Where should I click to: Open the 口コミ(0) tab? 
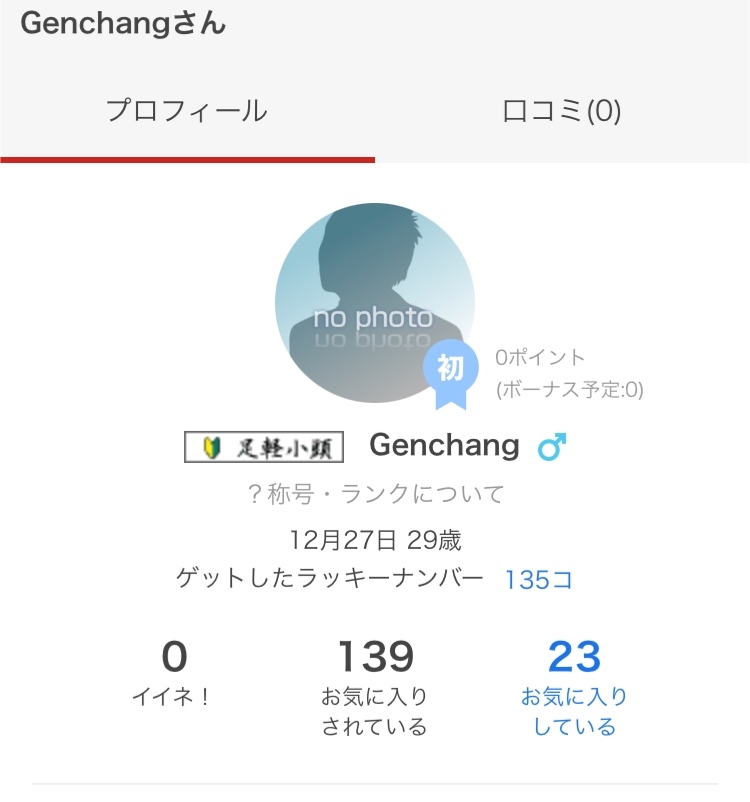[x=562, y=111]
